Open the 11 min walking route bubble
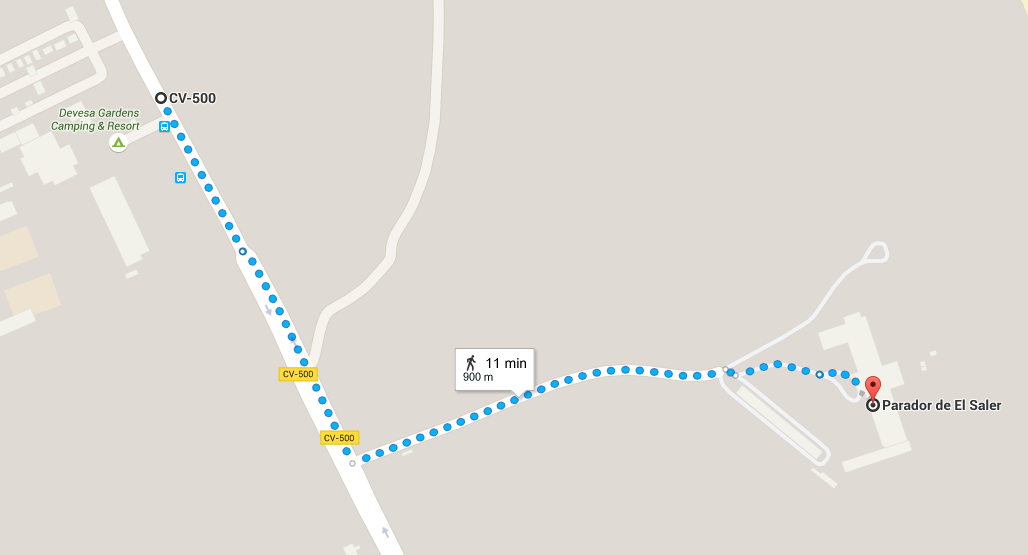Screen dimensions: 1028x555 pos(495,369)
